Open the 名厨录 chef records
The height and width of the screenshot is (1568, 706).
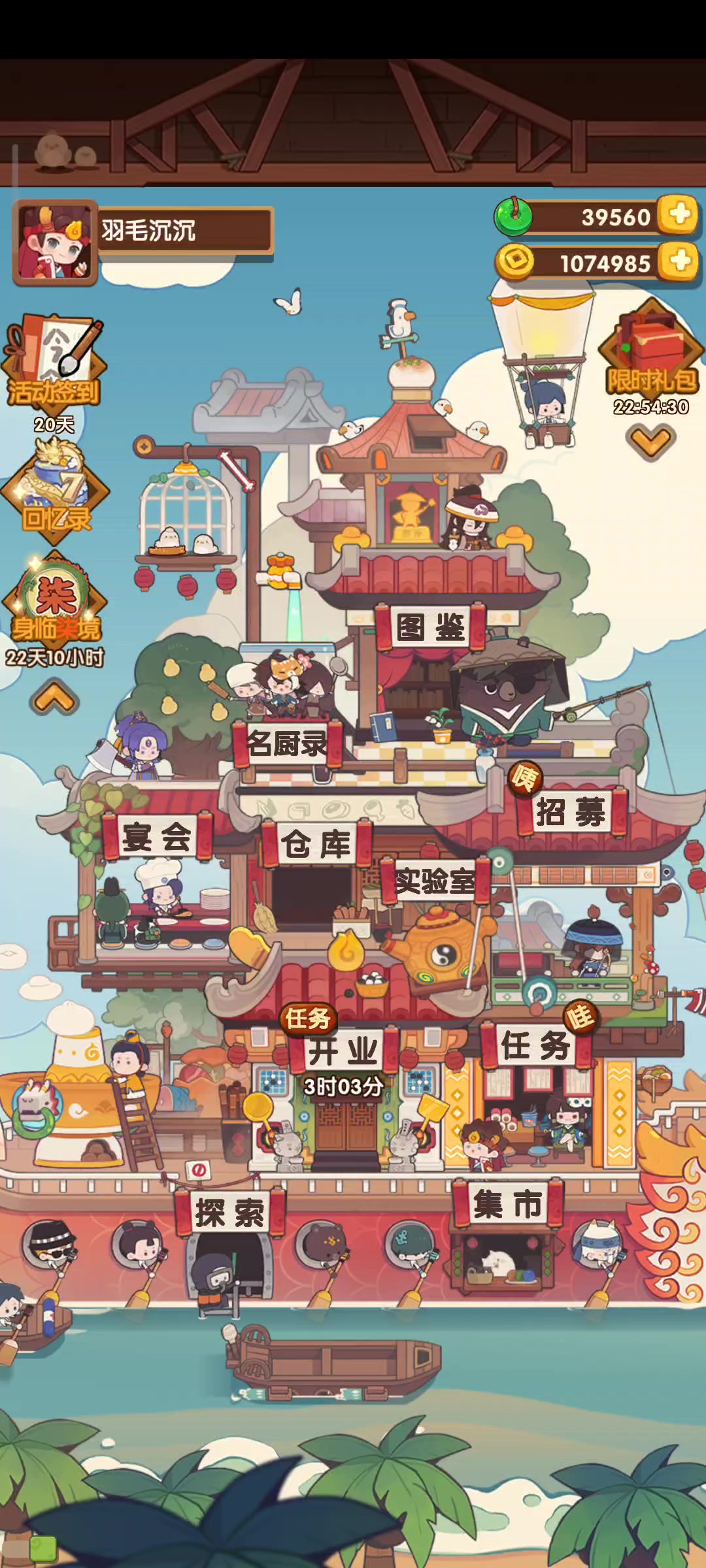point(288,743)
